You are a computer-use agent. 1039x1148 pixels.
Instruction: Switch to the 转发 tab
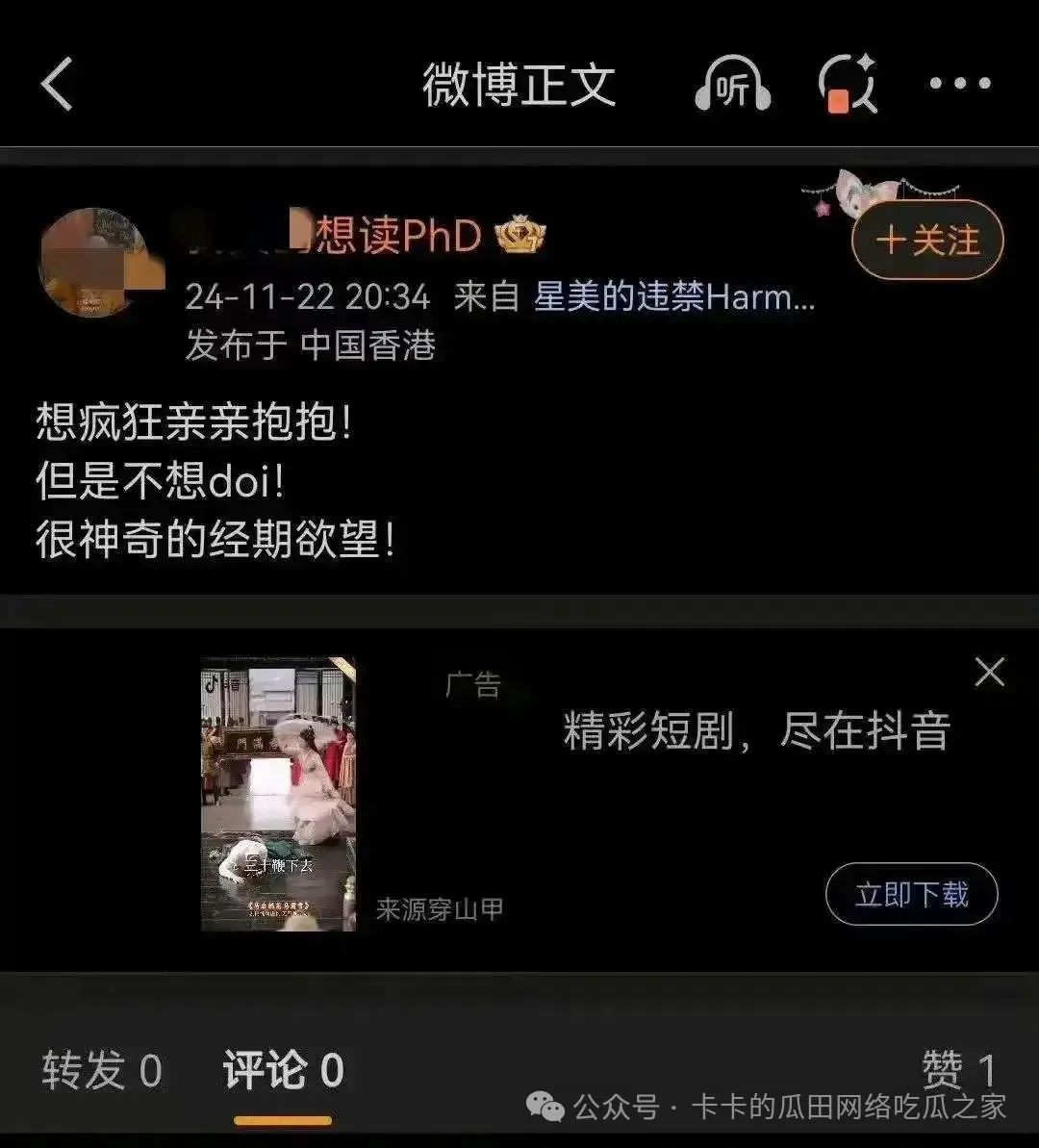click(x=102, y=1070)
